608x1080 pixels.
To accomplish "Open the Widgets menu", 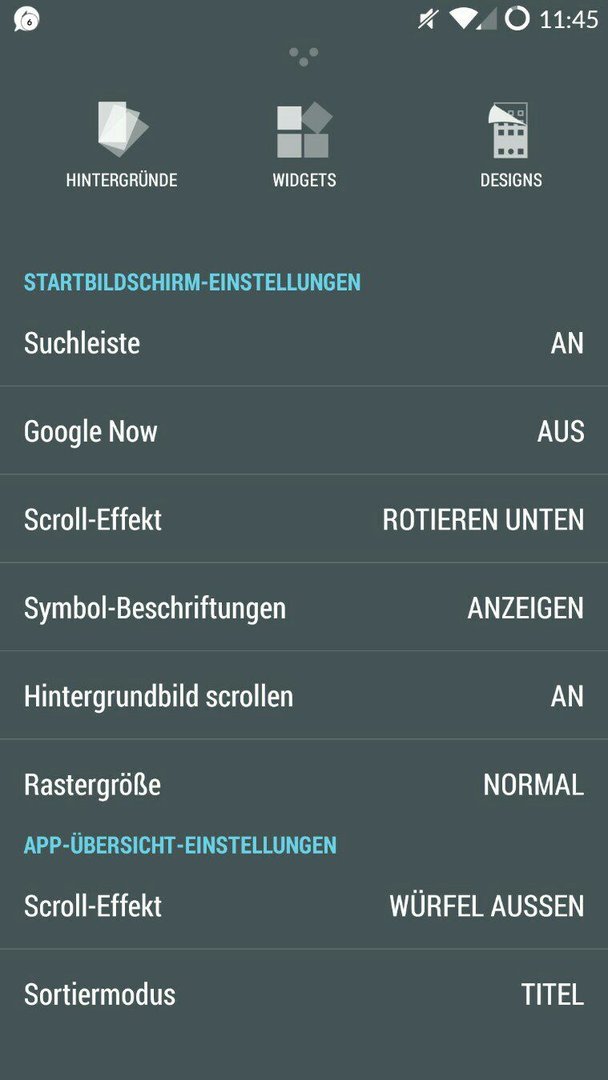I will (304, 144).
